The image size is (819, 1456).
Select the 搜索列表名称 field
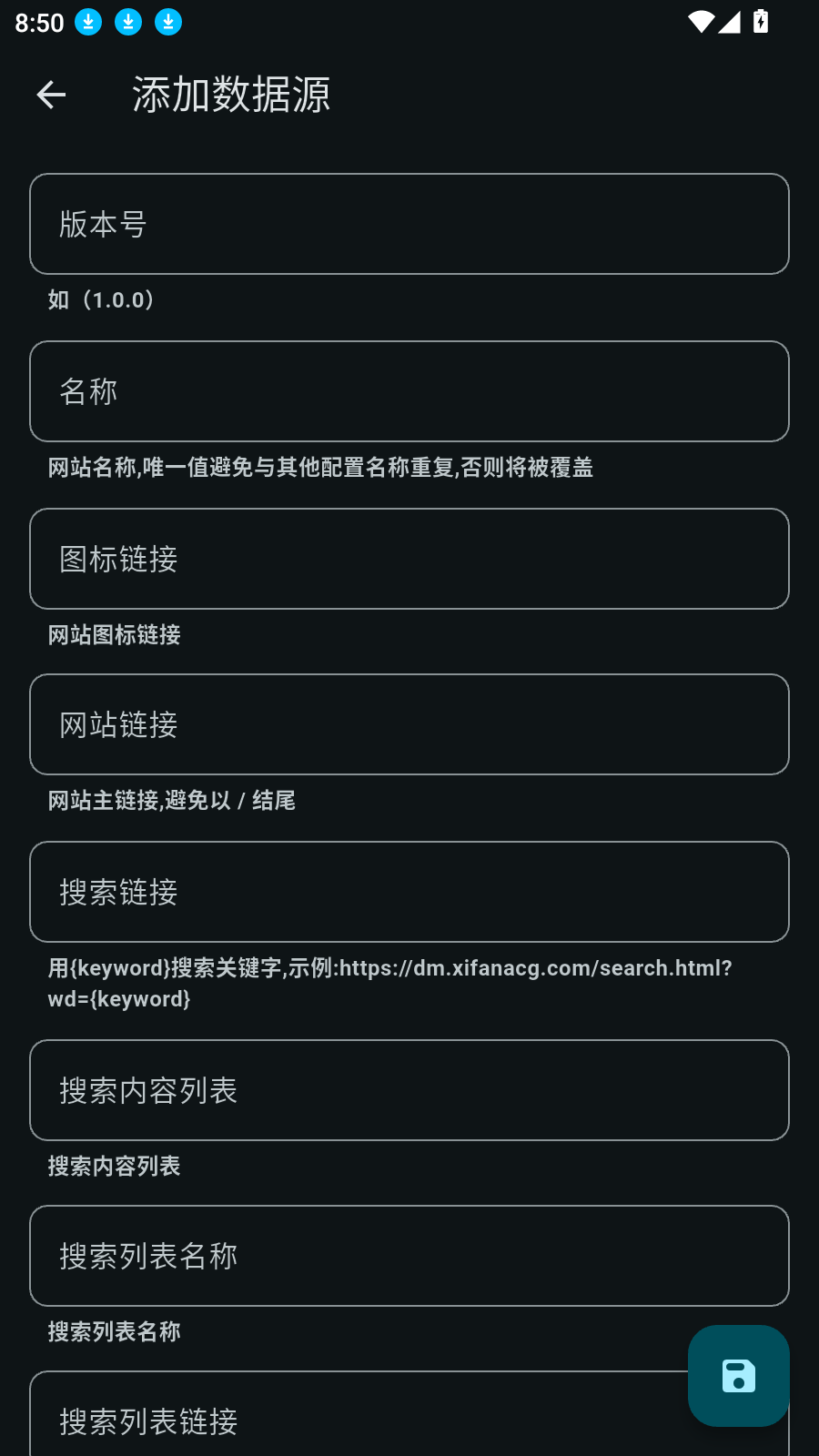(x=409, y=1256)
